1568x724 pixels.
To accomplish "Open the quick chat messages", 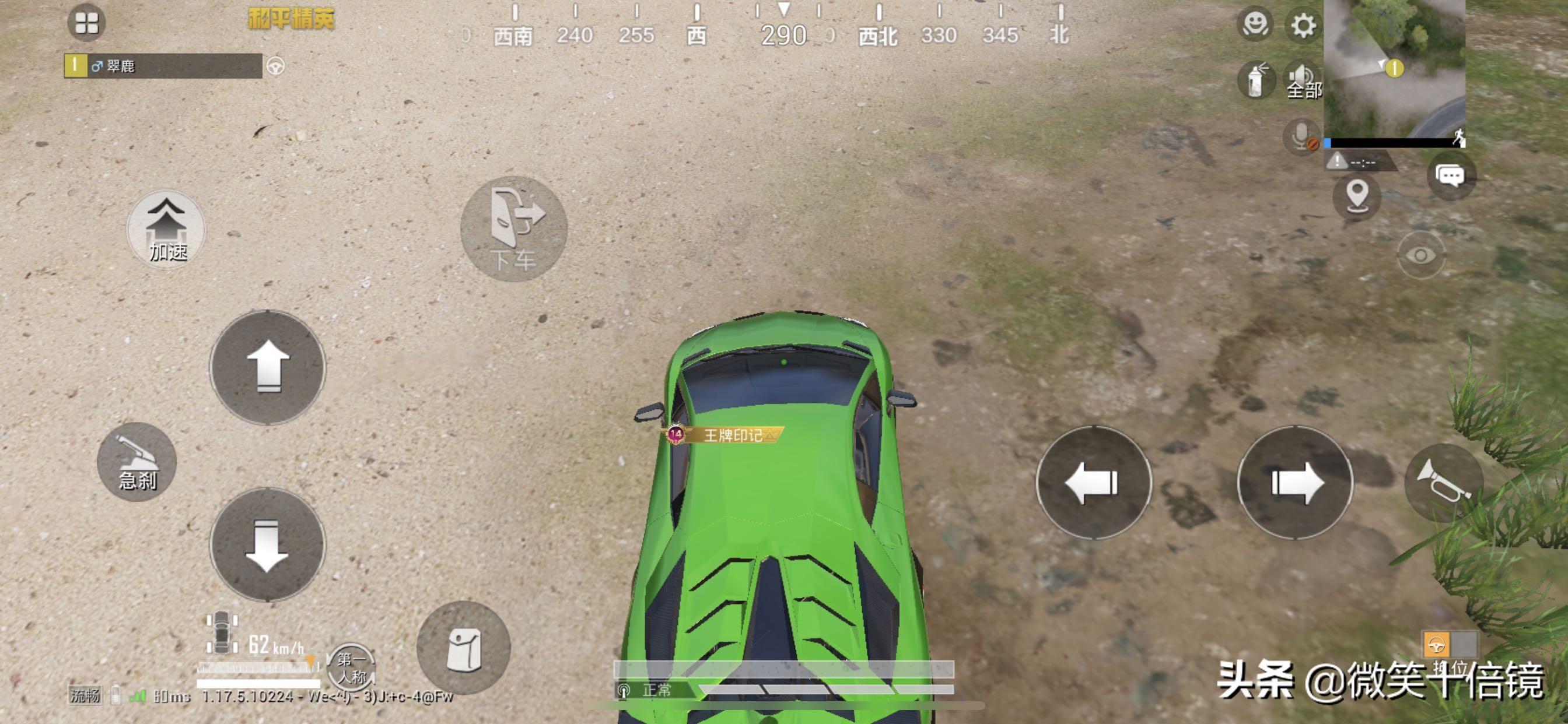I will [1451, 176].
